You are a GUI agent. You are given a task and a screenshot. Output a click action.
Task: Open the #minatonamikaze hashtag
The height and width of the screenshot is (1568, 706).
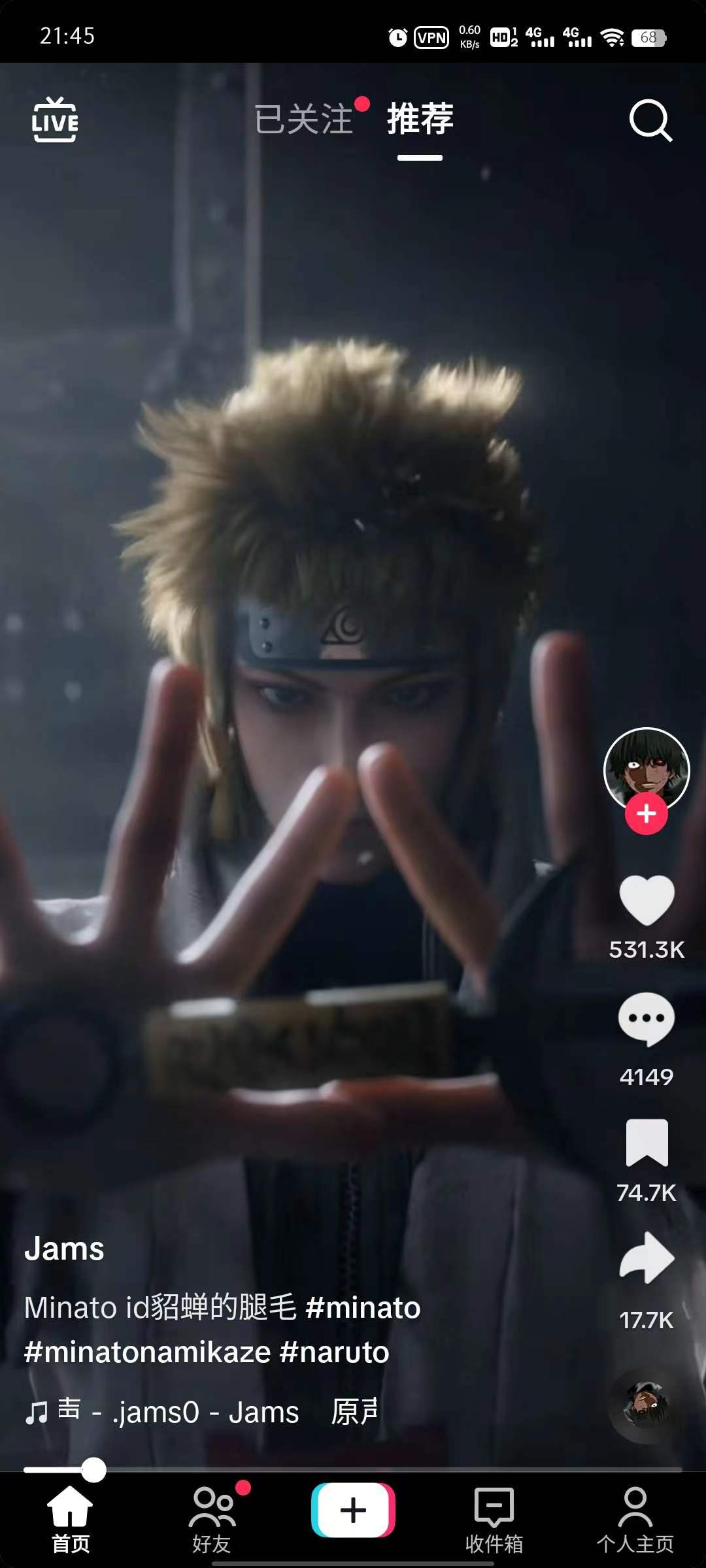147,1352
